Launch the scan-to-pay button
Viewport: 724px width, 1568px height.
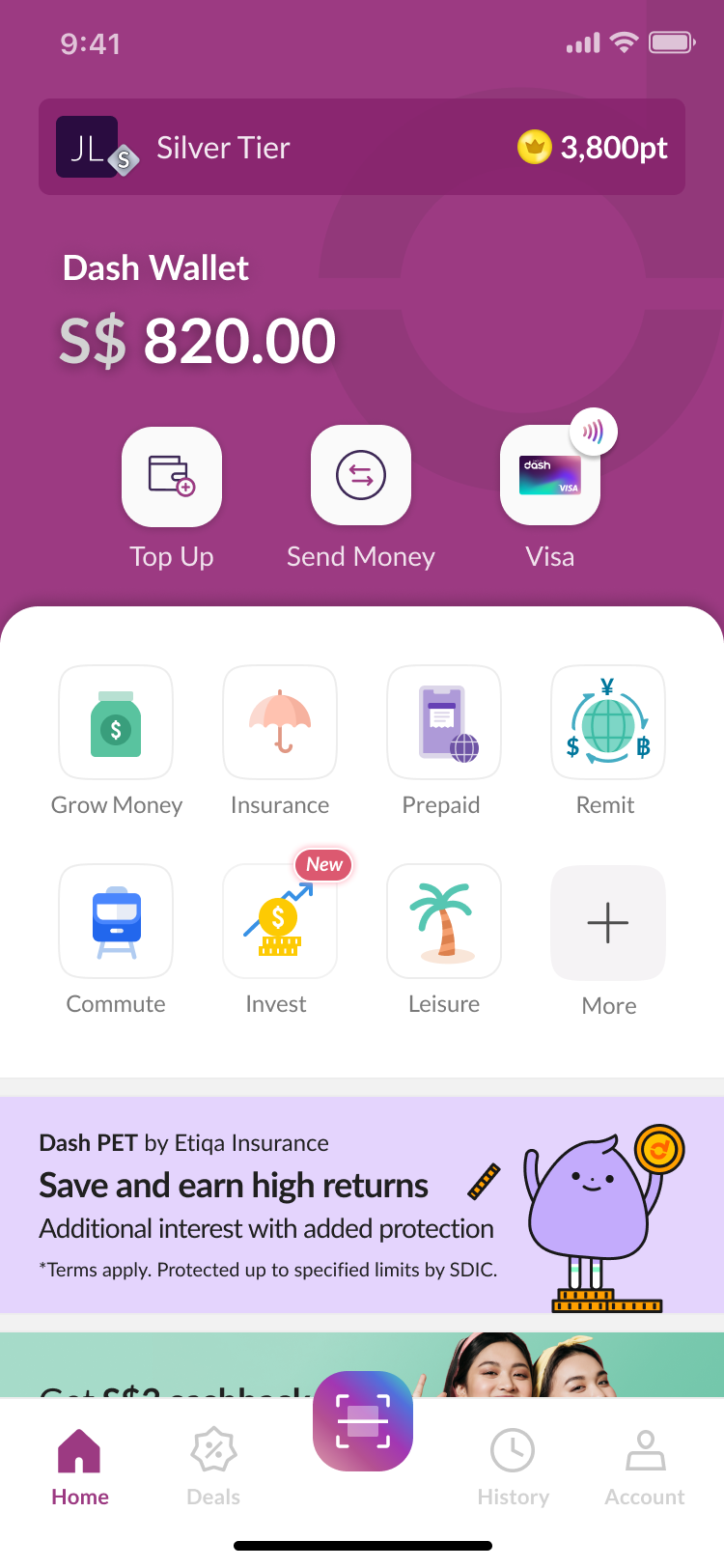363,1421
